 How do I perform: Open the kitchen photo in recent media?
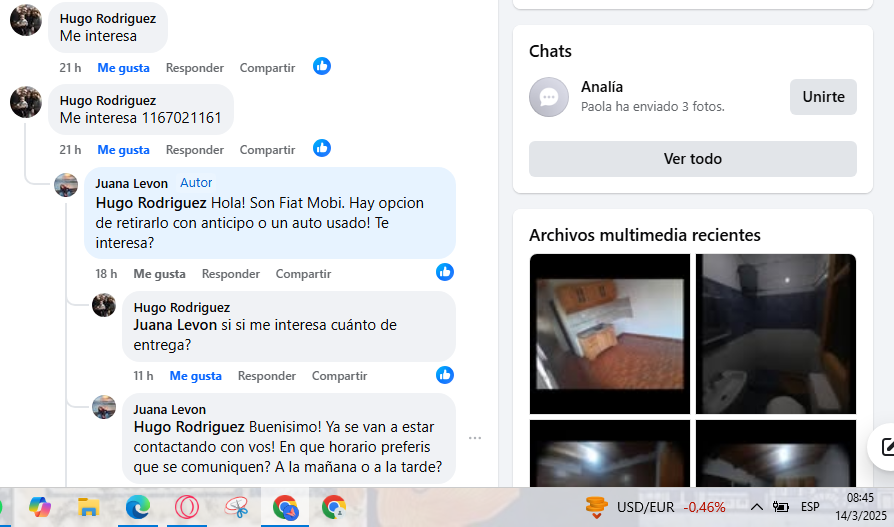tap(609, 333)
